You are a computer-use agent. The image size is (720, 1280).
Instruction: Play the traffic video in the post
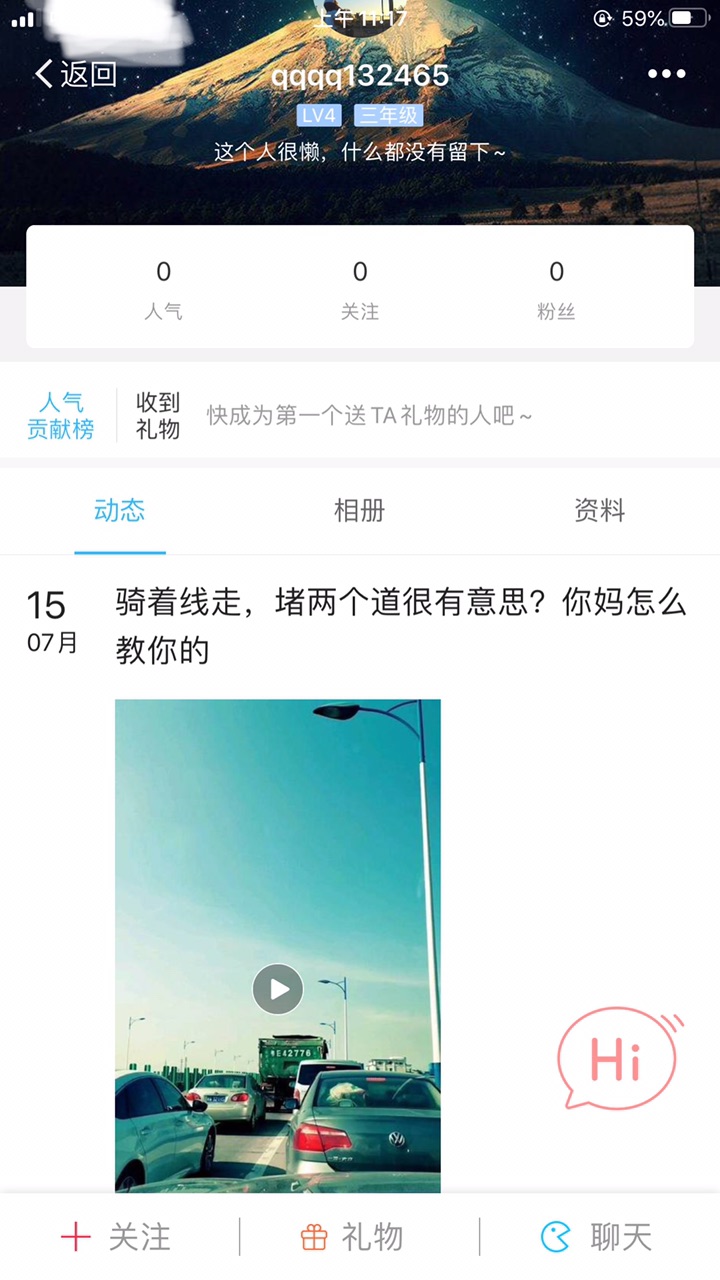tap(277, 989)
